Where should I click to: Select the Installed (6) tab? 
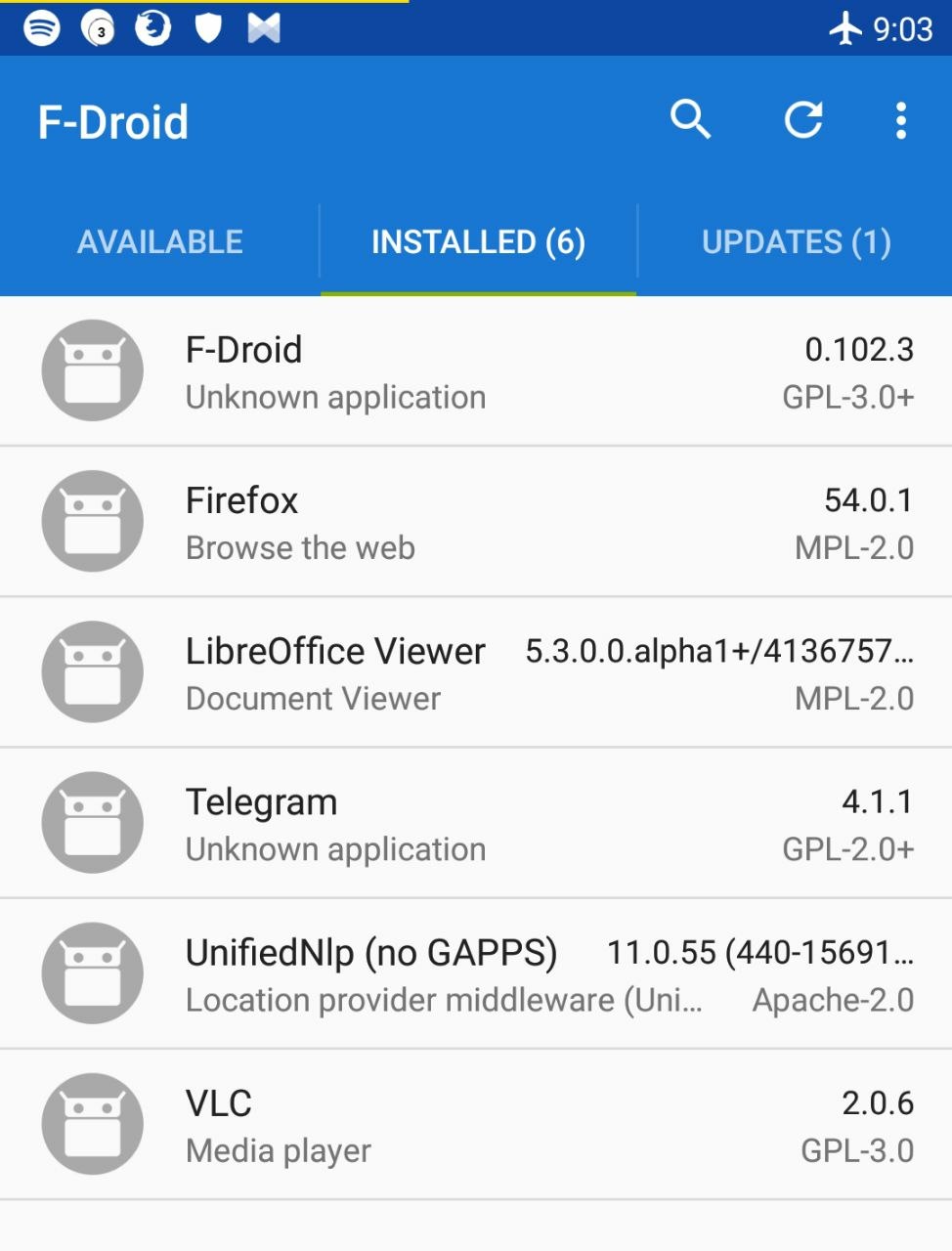click(478, 242)
